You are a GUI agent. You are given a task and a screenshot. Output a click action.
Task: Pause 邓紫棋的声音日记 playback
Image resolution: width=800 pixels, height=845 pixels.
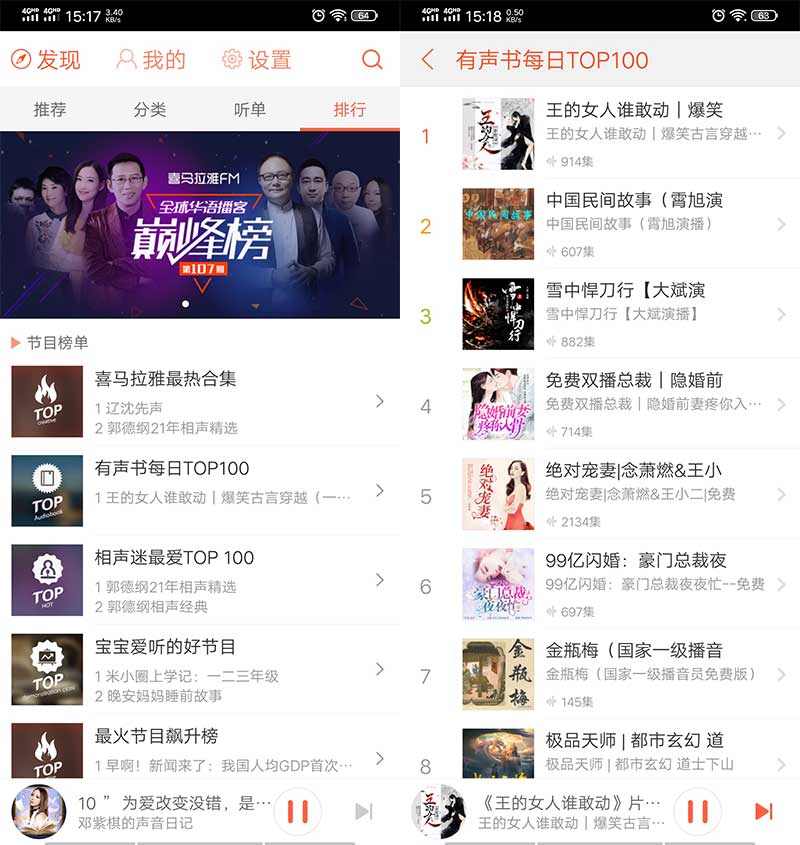298,811
